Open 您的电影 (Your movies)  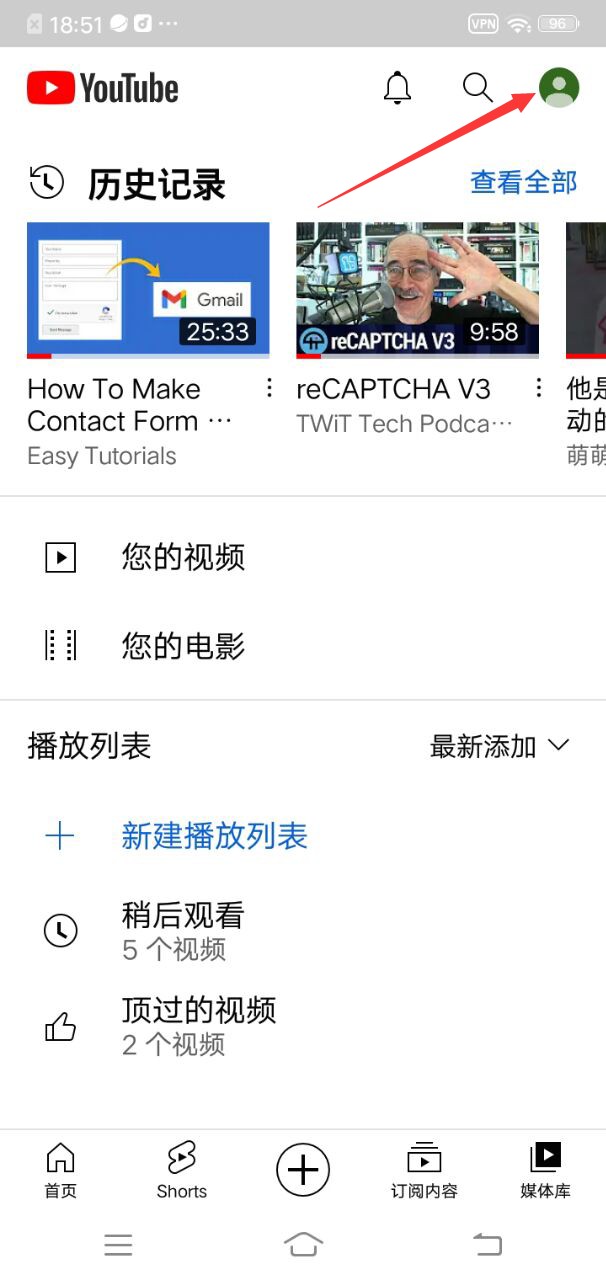pyautogui.click(x=183, y=646)
